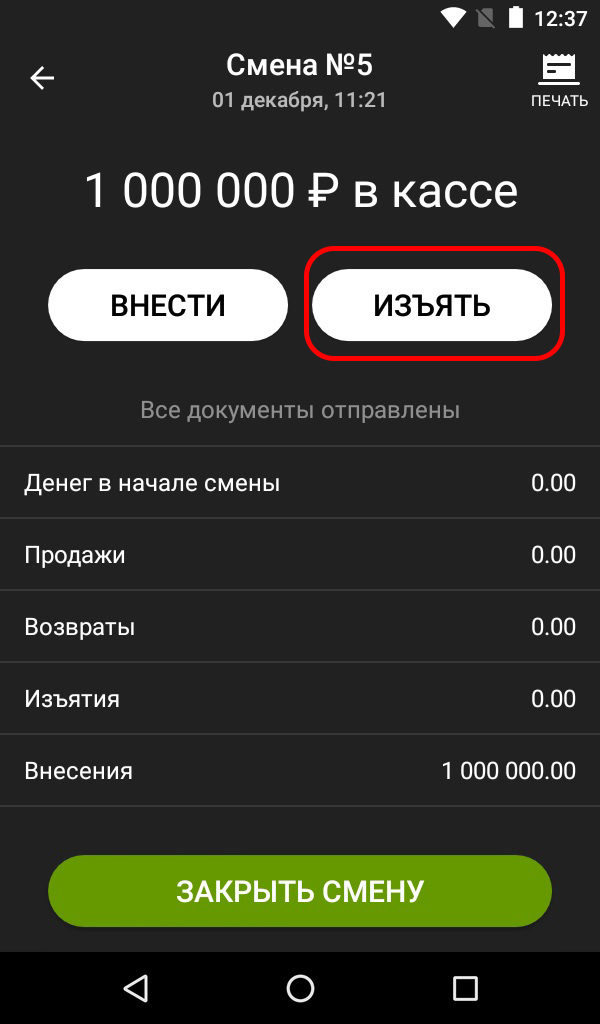Close the shift with Закрыть смену
This screenshot has width=600, height=1024.
click(300, 891)
